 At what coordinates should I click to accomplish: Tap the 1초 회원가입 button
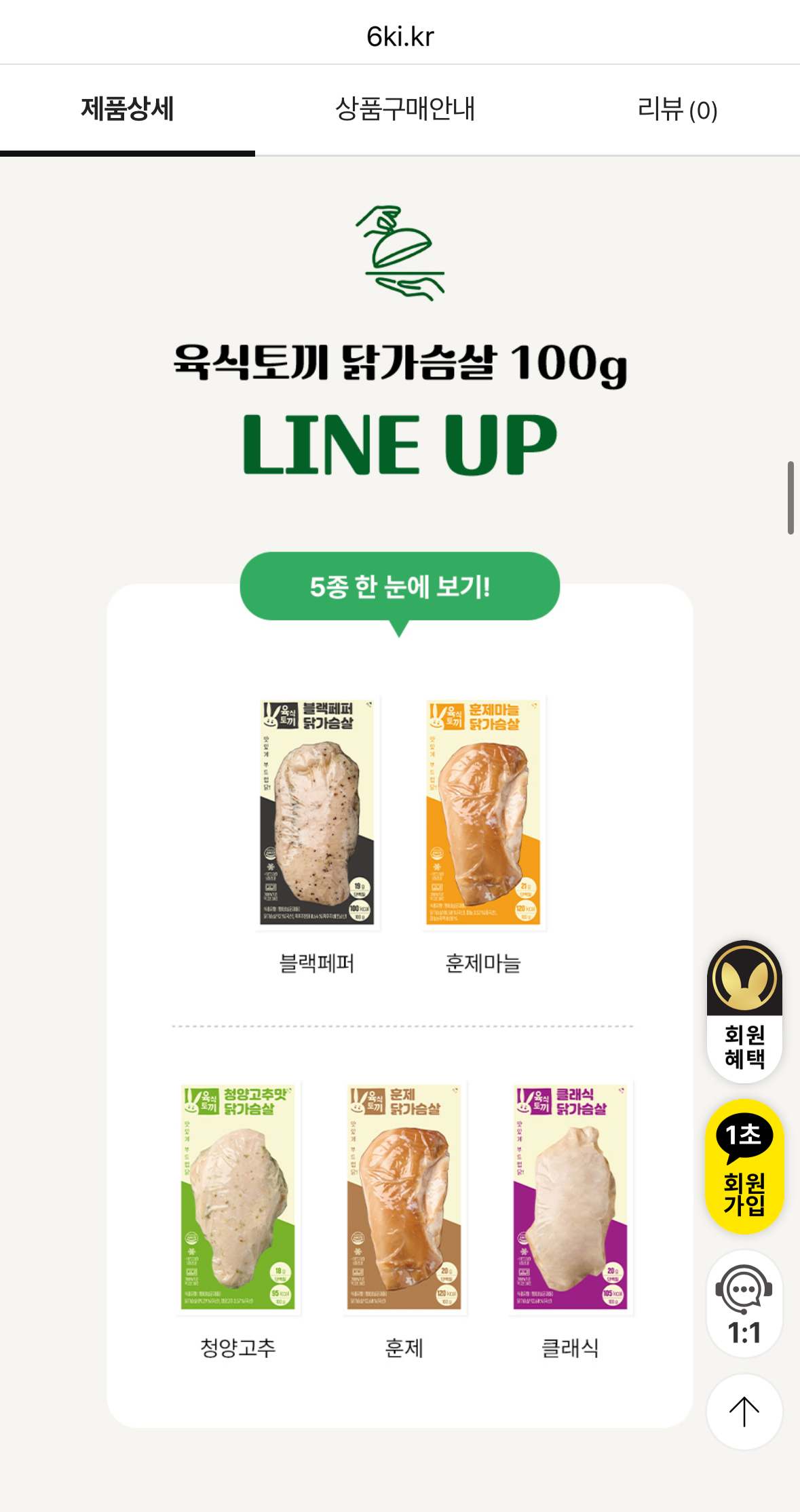(744, 1166)
